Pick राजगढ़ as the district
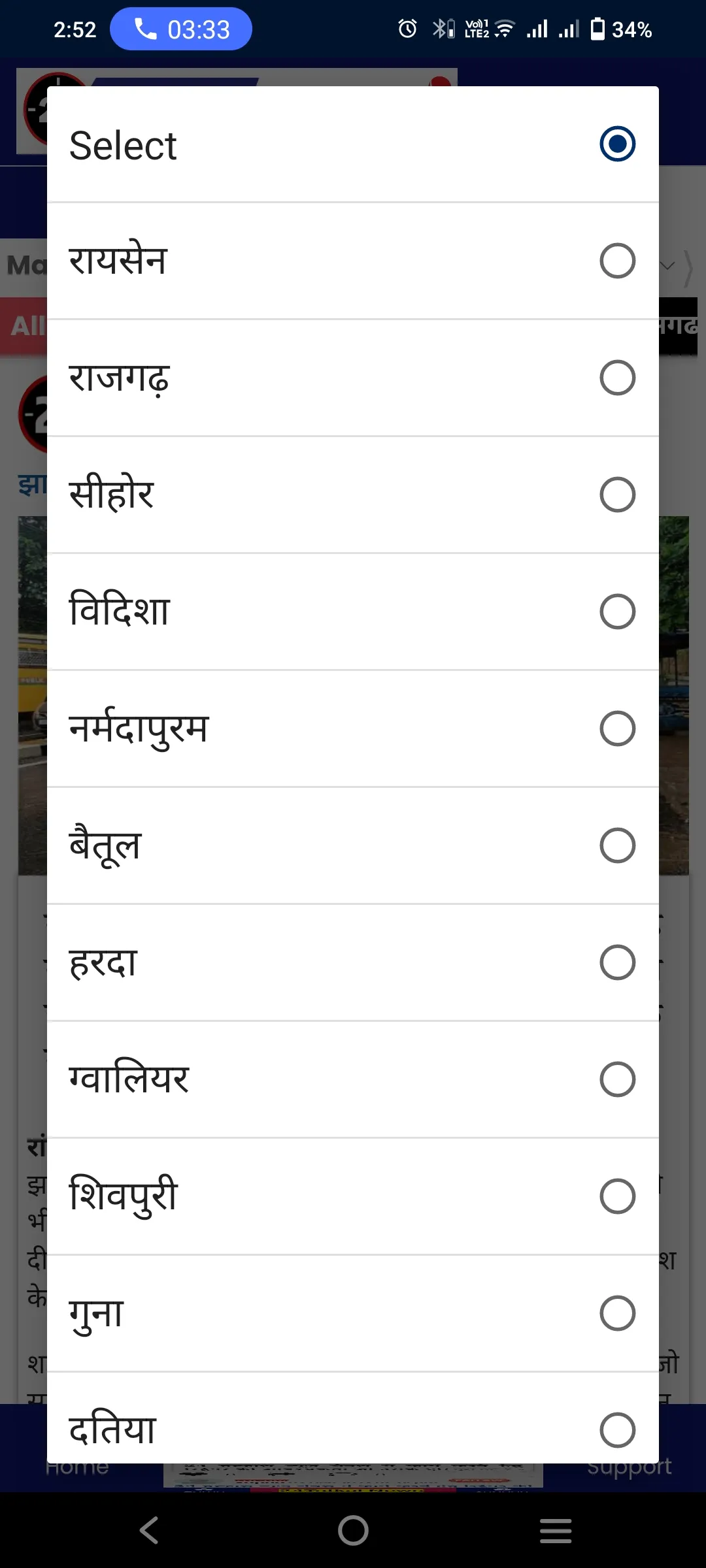 (x=353, y=378)
